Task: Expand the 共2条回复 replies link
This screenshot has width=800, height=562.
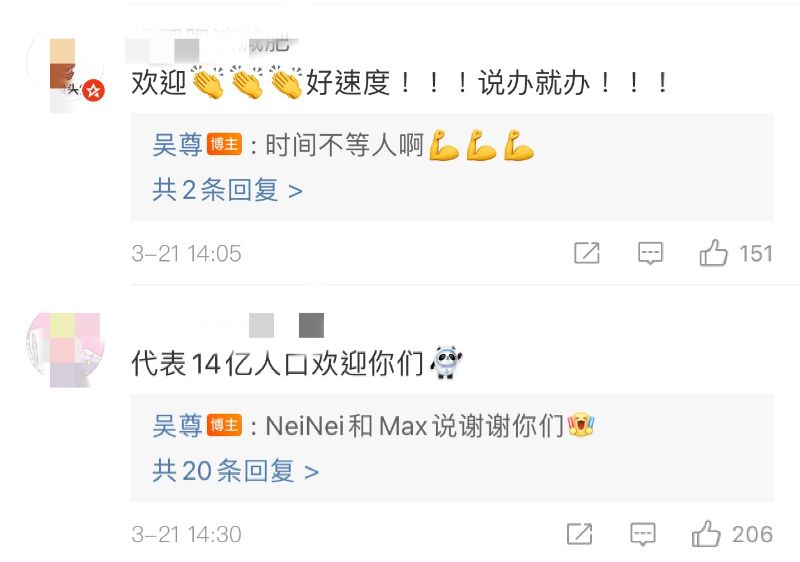Action: click(227, 190)
